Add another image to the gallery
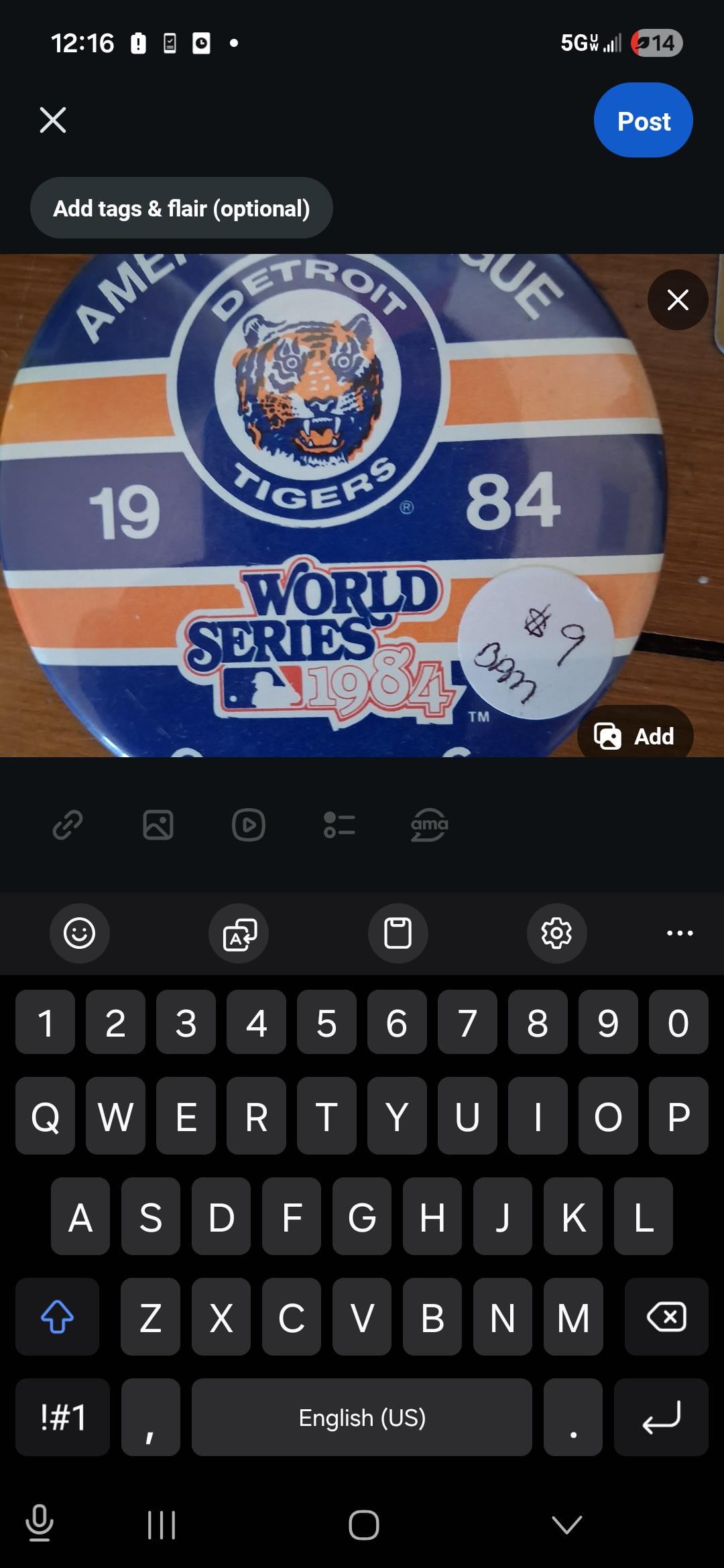The image size is (724, 1568). [x=635, y=736]
